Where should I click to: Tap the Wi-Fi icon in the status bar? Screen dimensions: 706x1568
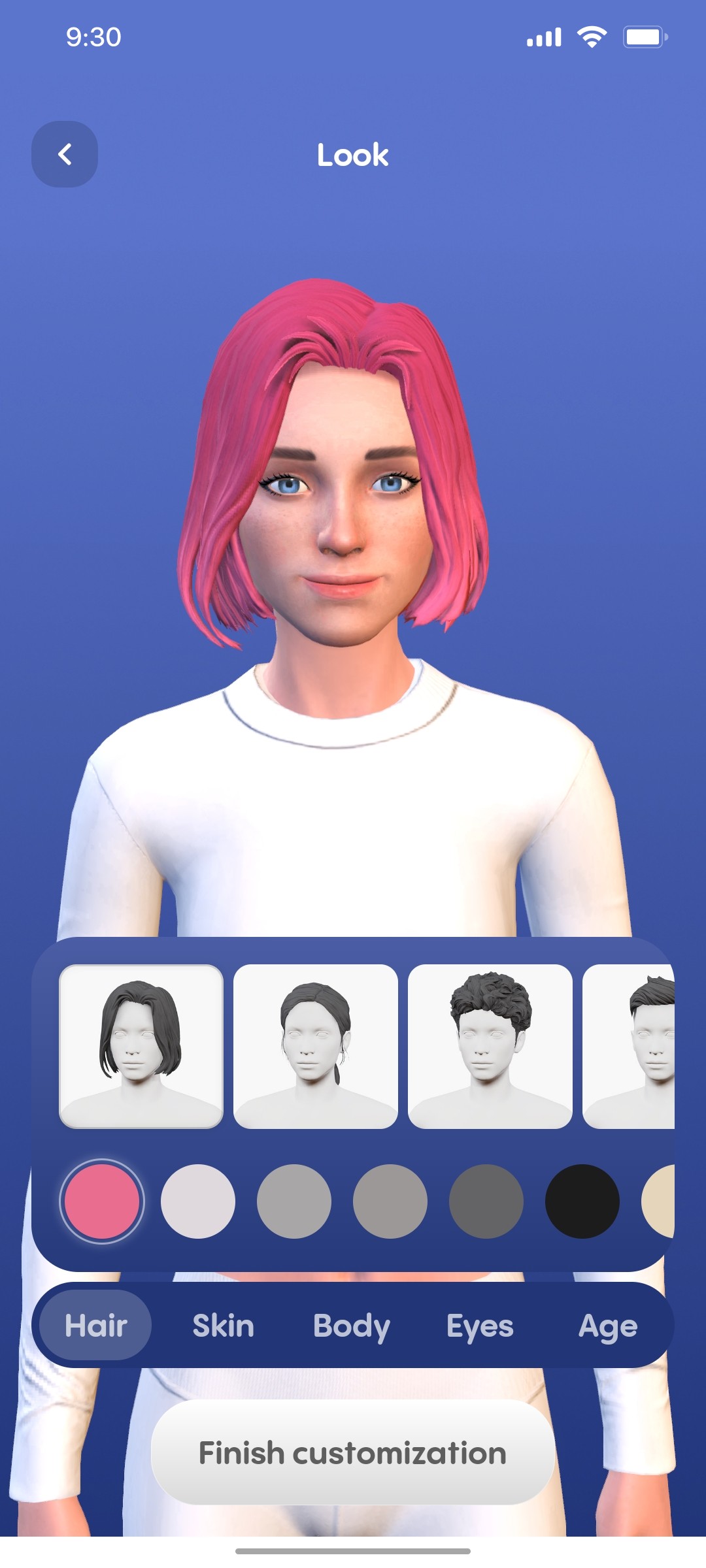click(592, 37)
